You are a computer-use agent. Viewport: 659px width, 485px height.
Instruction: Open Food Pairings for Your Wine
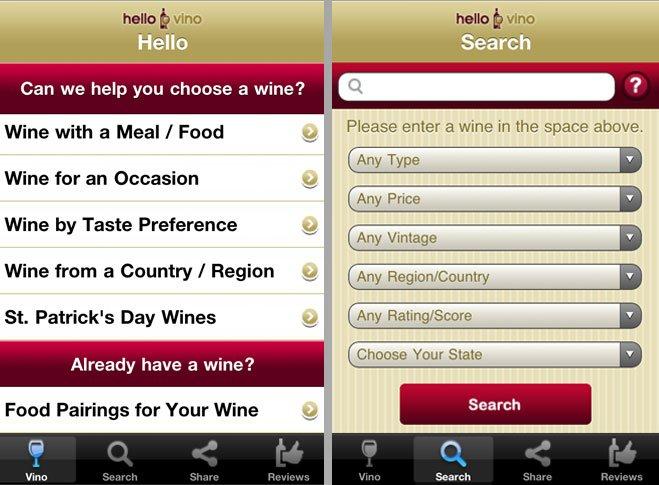[x=160, y=410]
